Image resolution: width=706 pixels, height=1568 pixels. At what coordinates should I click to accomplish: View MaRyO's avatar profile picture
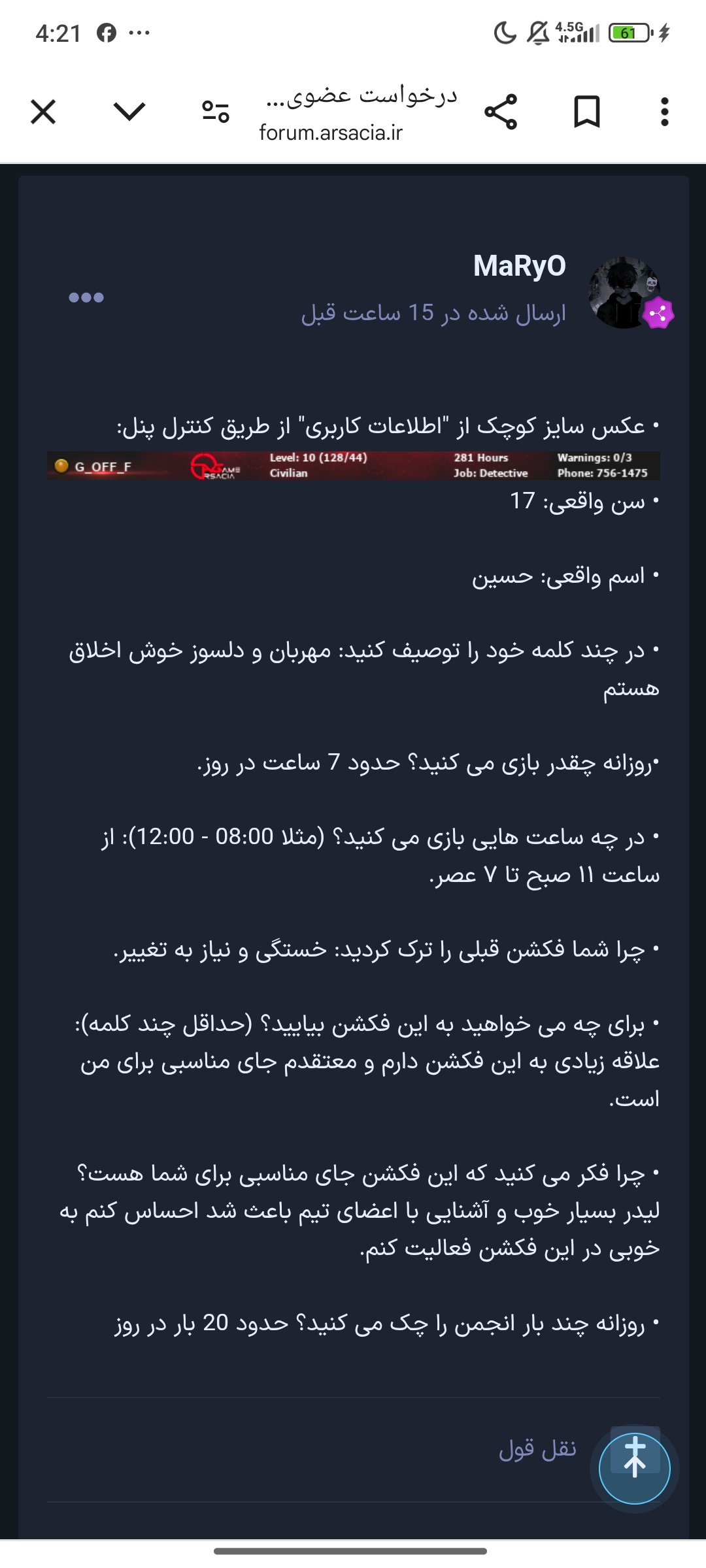click(624, 293)
